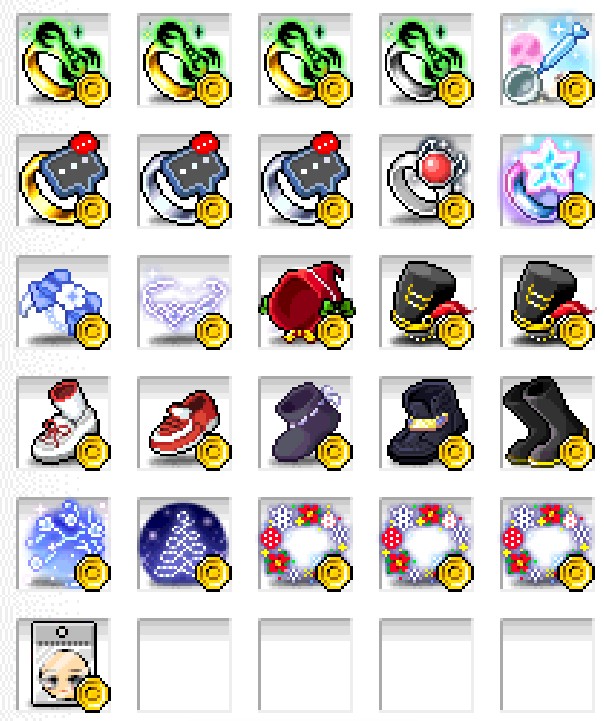Select the blue and white ribbon item
Image resolution: width=604 pixels, height=721 pixels.
pyautogui.click(x=62, y=302)
